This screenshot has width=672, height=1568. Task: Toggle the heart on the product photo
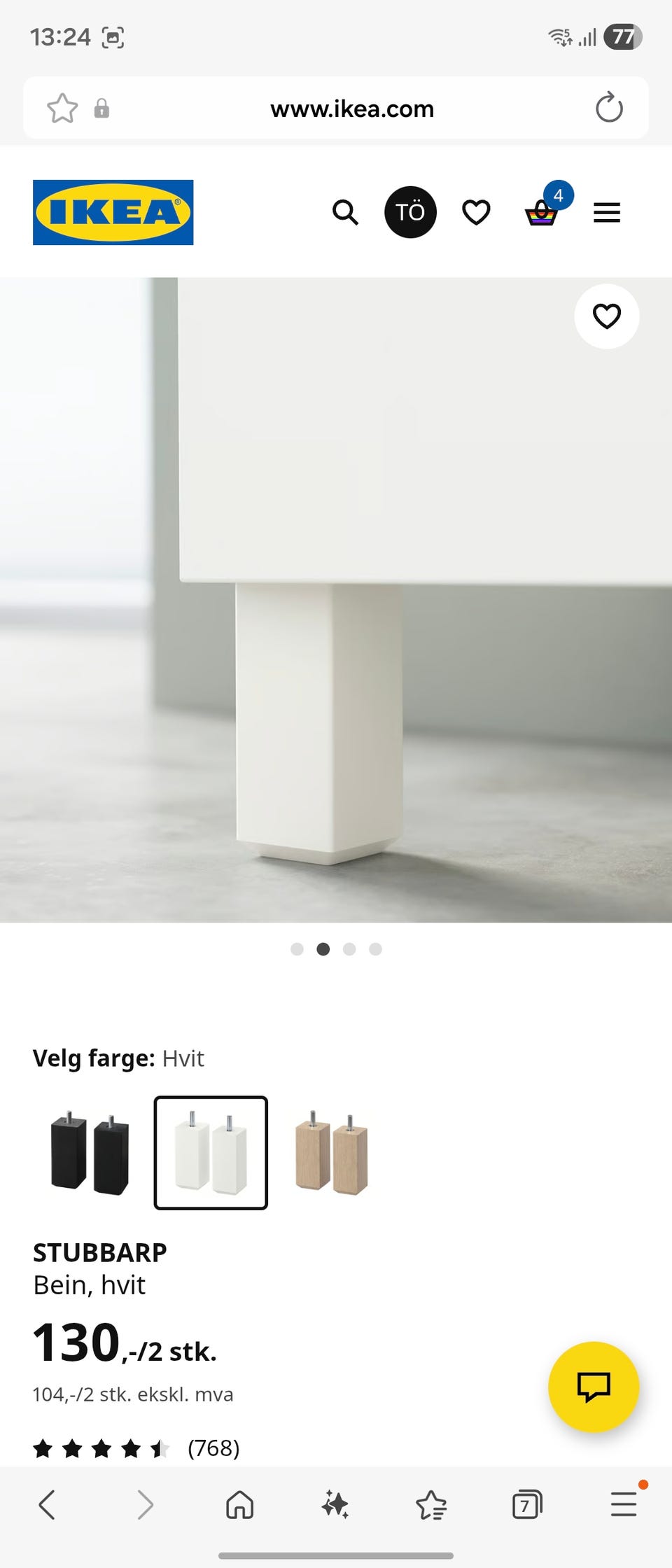point(606,316)
